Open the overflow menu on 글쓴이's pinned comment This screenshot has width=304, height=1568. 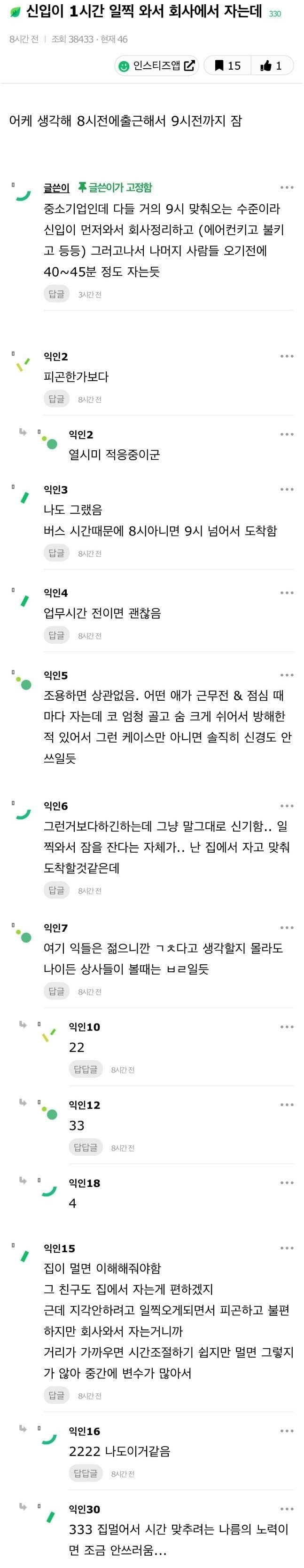pyautogui.click(x=286, y=187)
